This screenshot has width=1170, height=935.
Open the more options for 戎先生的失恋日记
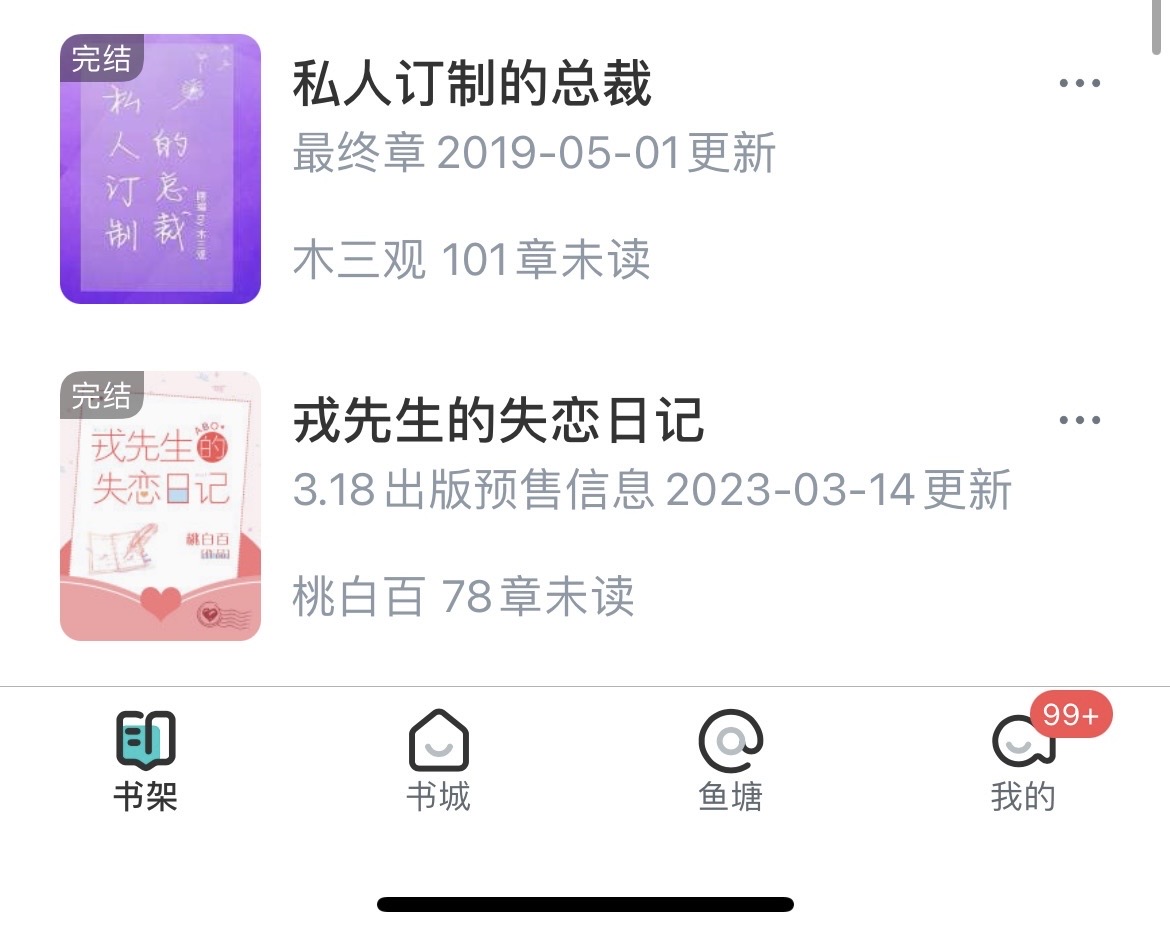[x=1079, y=420]
